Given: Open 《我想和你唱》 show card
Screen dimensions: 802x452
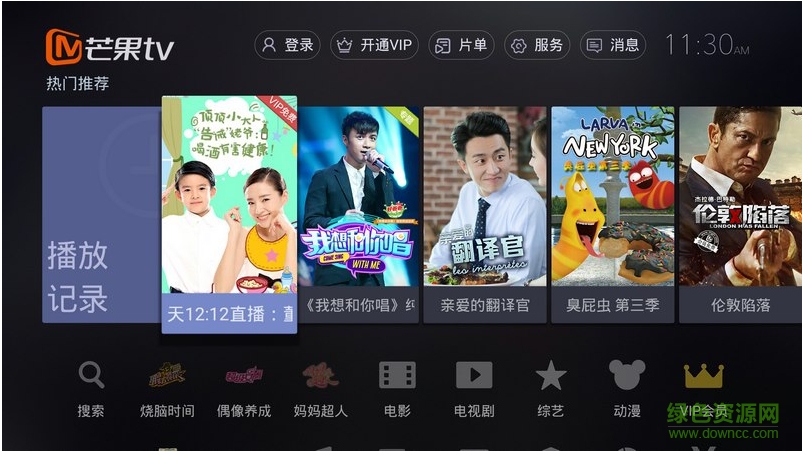Looking at the screenshot, I should 358,214.
